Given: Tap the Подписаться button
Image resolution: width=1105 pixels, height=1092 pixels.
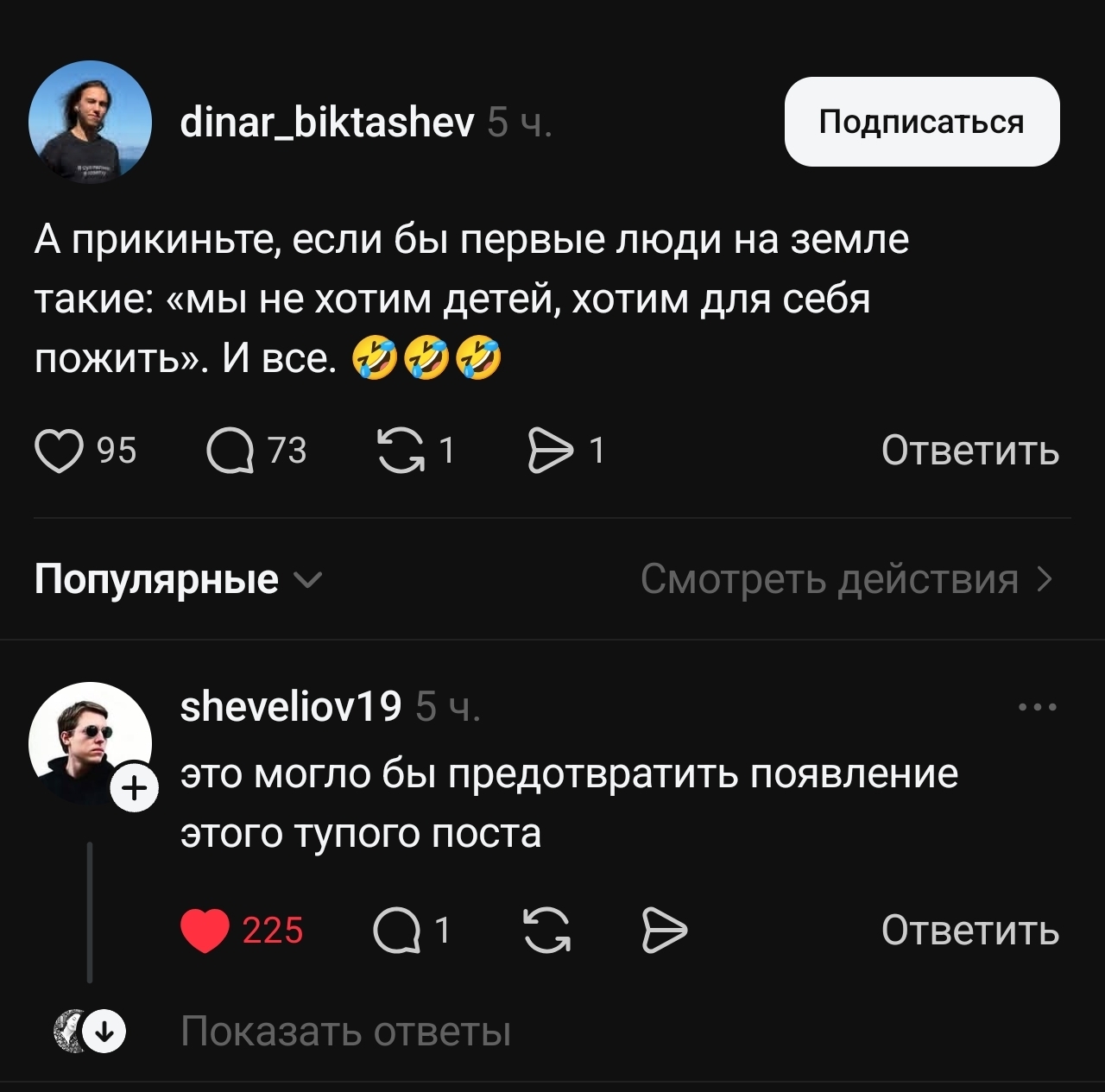Looking at the screenshot, I should tap(921, 122).
